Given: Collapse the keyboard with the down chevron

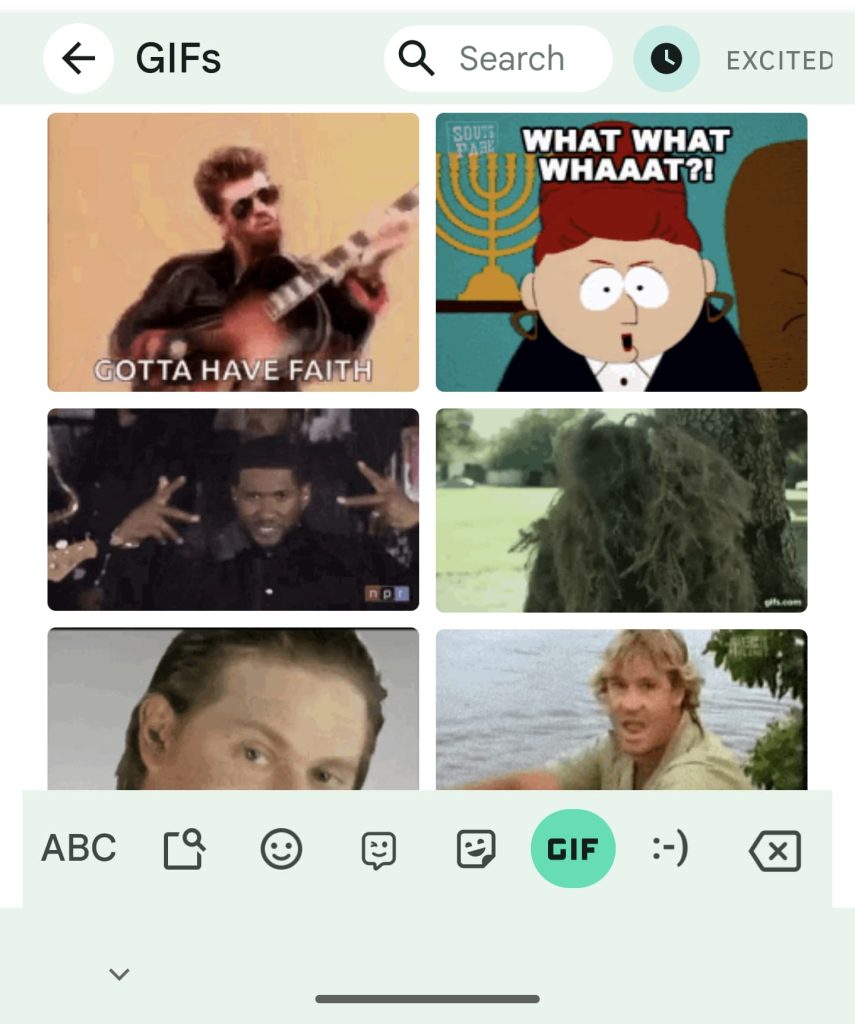Looking at the screenshot, I should pyautogui.click(x=118, y=973).
